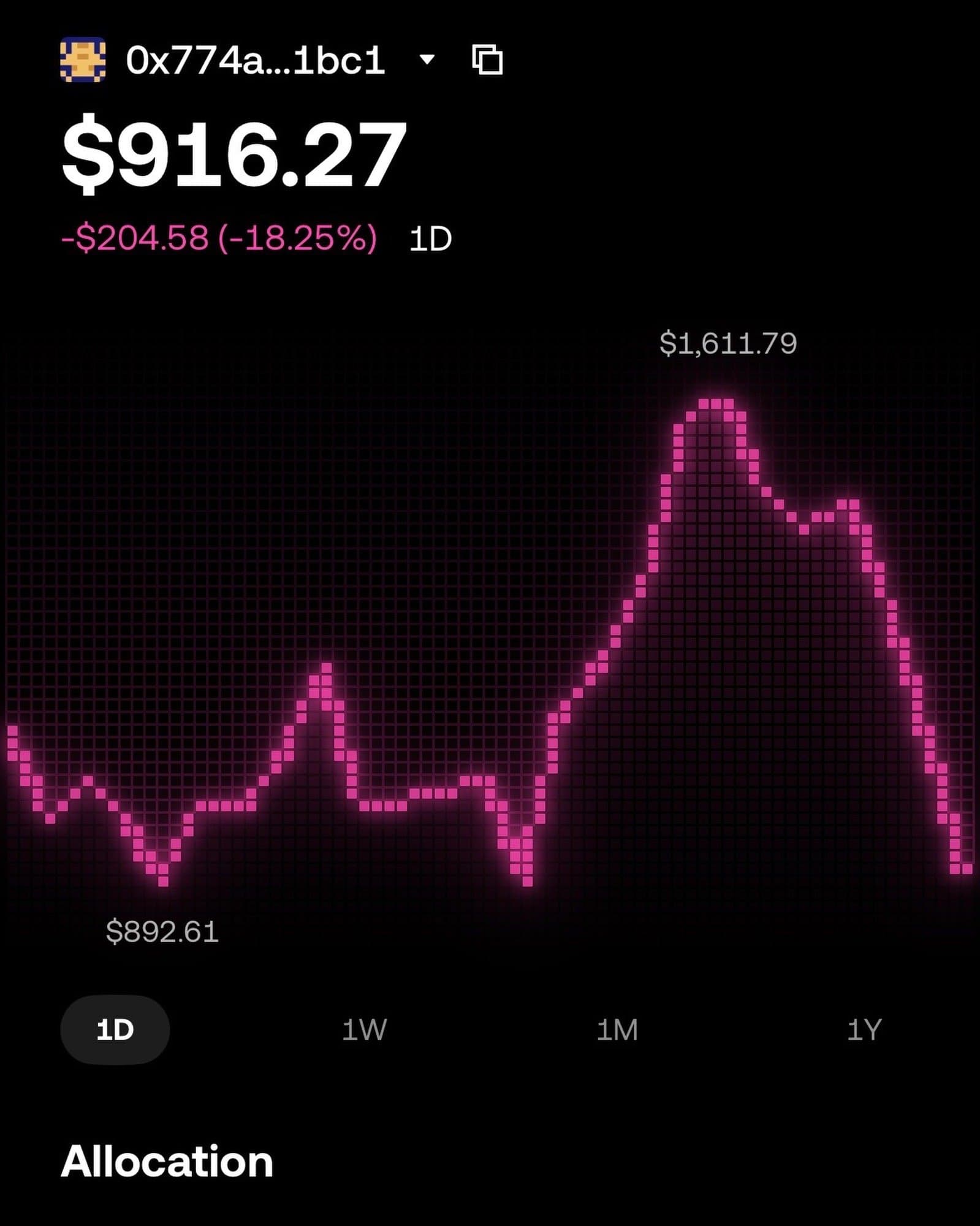Copy the wallet address

(487, 60)
